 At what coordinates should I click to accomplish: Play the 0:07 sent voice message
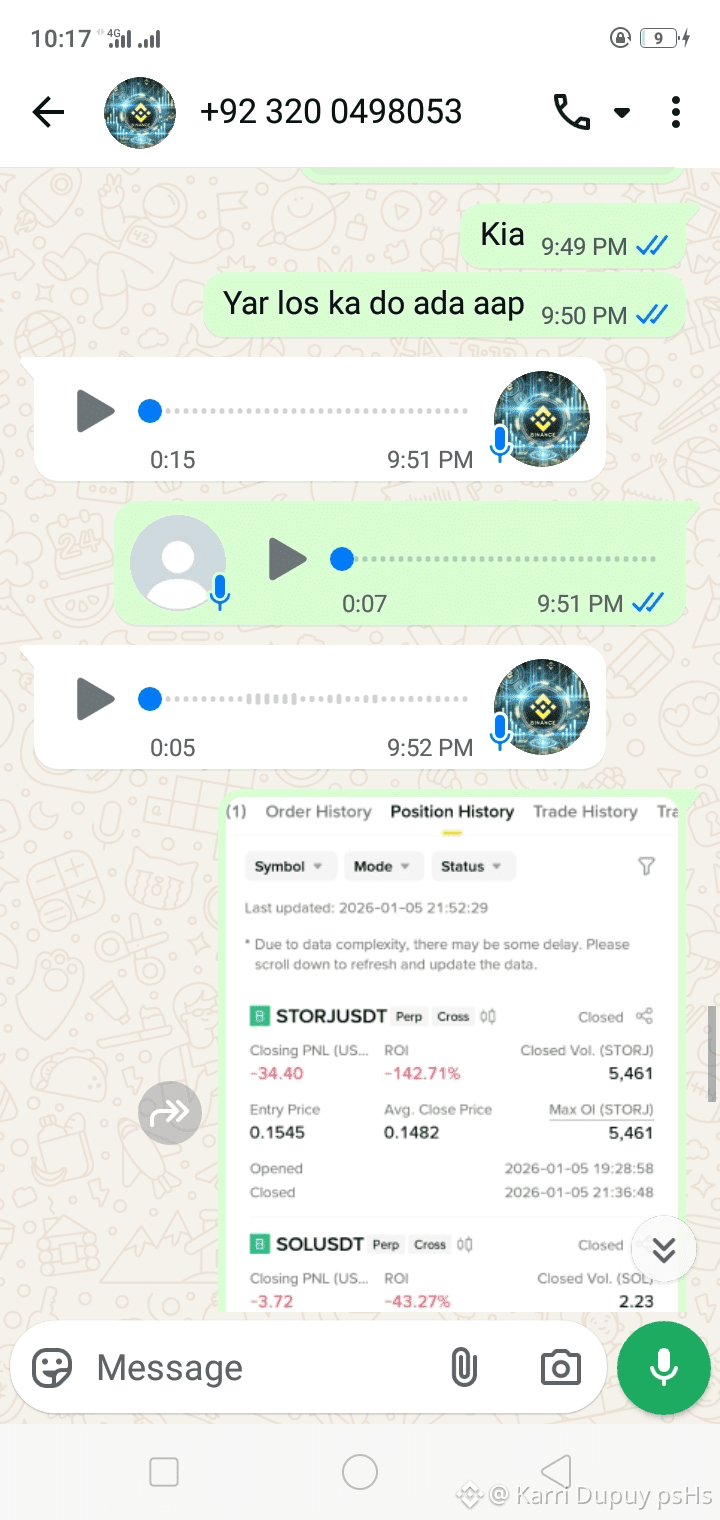pyautogui.click(x=288, y=559)
